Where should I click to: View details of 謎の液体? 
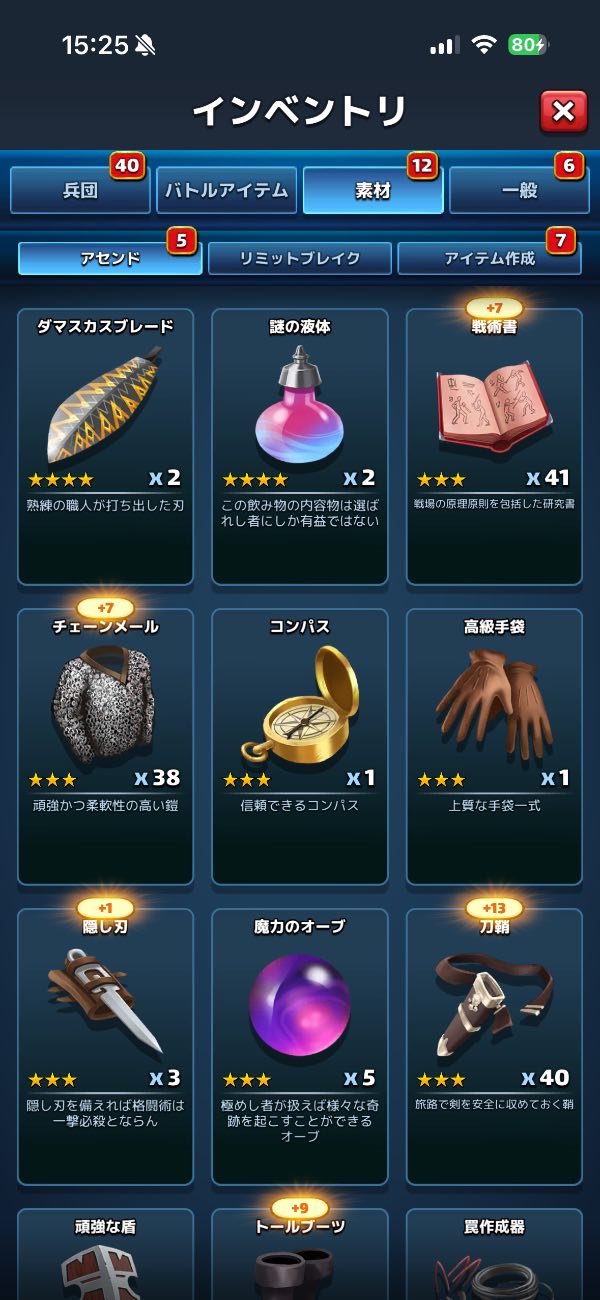pyautogui.click(x=299, y=445)
